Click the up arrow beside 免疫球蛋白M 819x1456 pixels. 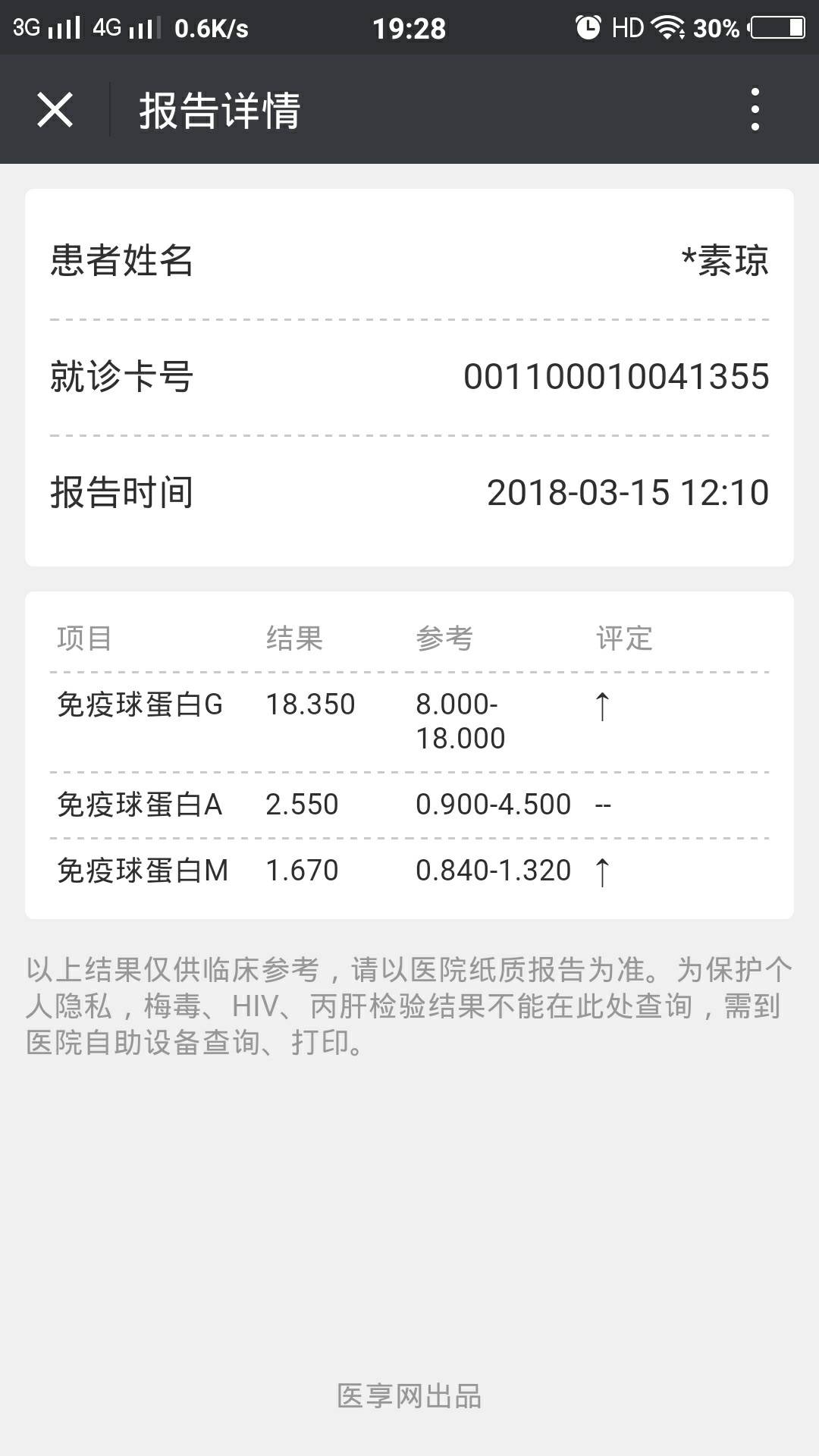point(601,871)
